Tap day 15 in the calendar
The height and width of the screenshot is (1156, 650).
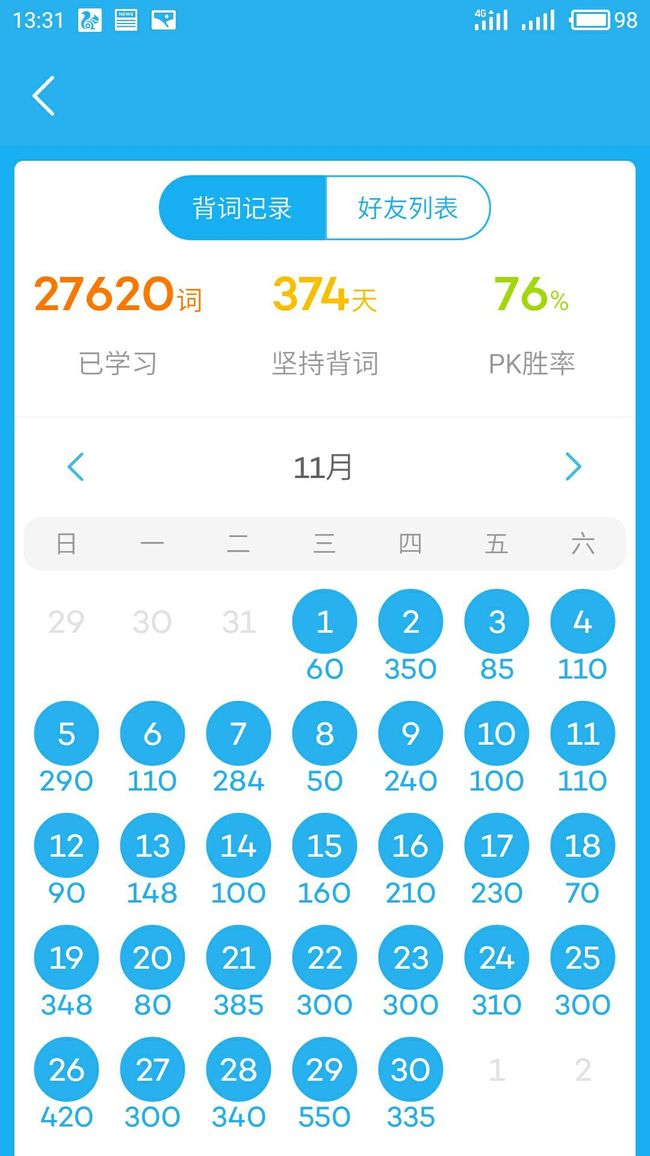(x=324, y=846)
